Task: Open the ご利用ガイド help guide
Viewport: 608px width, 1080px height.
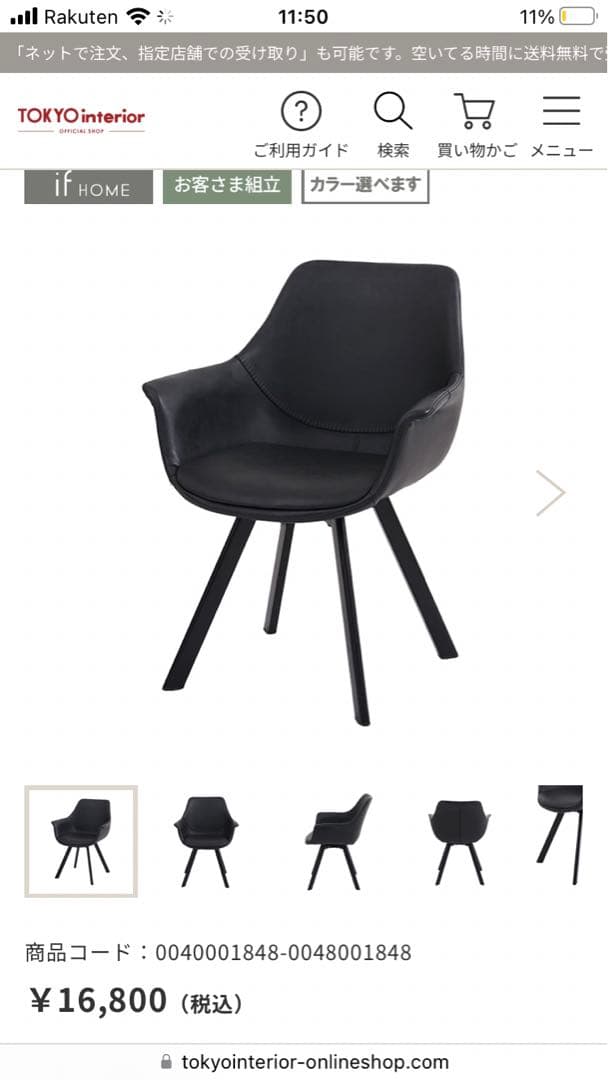Action: (301, 124)
